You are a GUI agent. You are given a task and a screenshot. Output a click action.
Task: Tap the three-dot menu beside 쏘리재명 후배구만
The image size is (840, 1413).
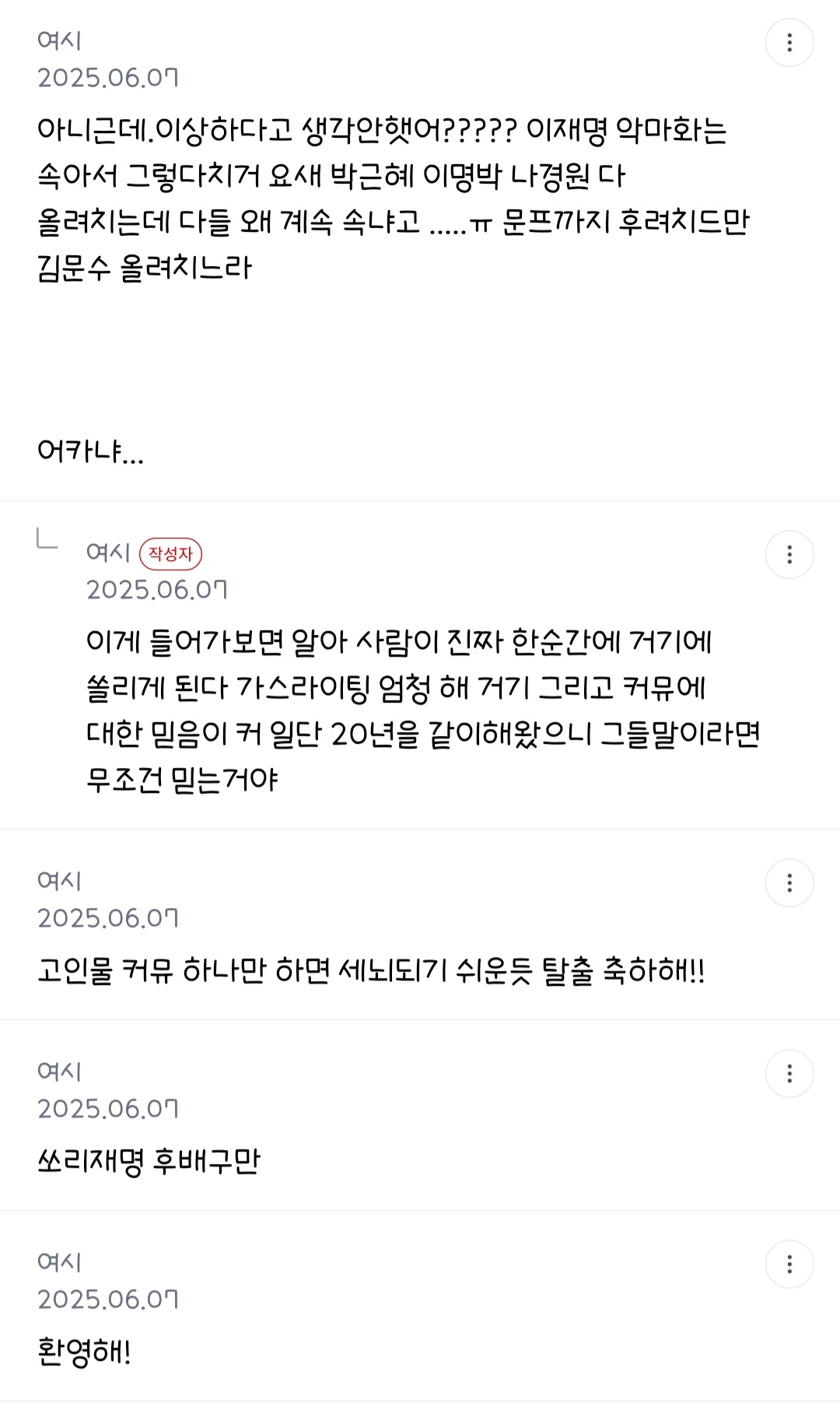pyautogui.click(x=789, y=1074)
